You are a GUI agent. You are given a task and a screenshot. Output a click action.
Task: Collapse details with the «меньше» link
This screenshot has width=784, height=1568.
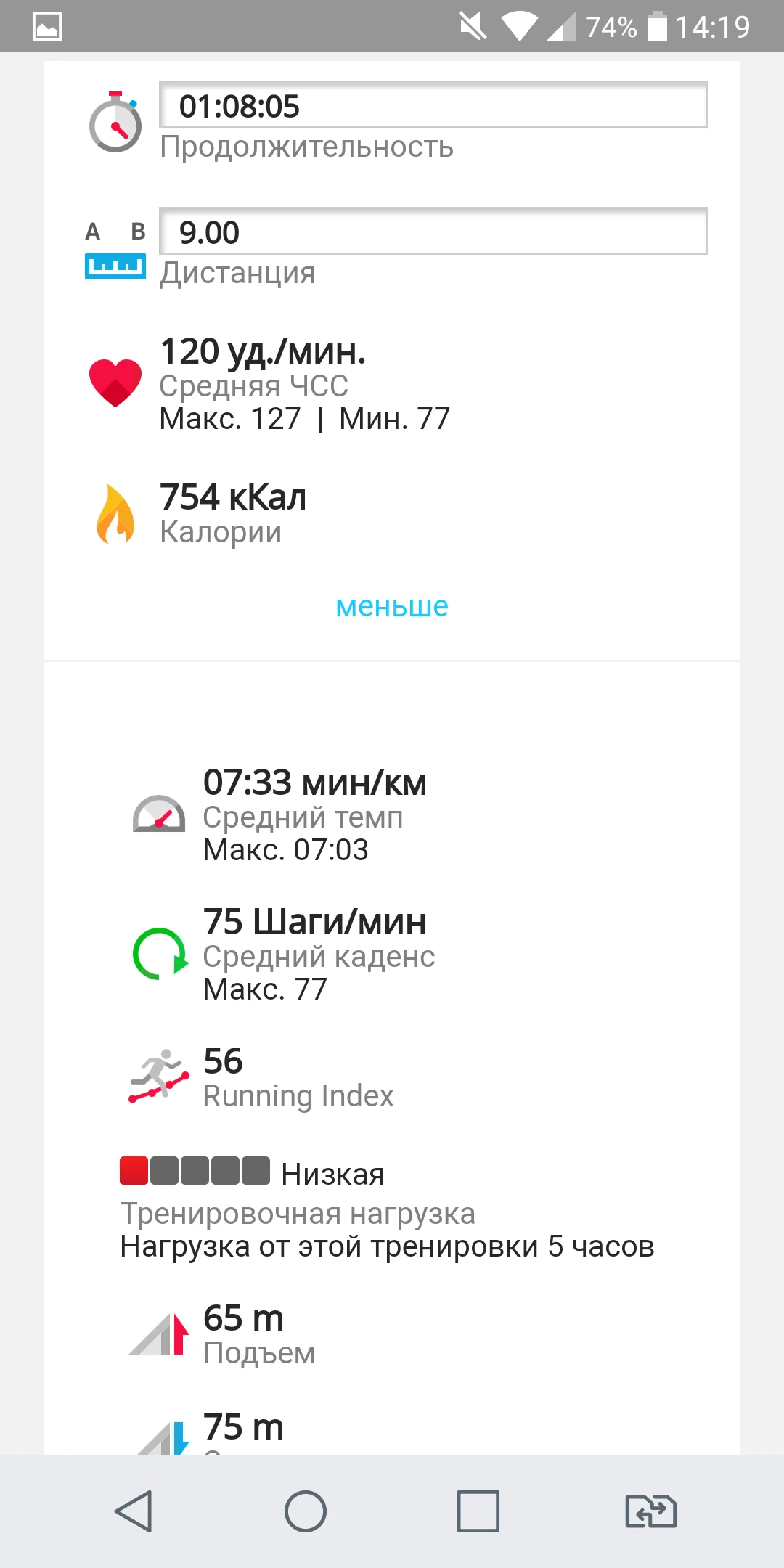pos(392,607)
